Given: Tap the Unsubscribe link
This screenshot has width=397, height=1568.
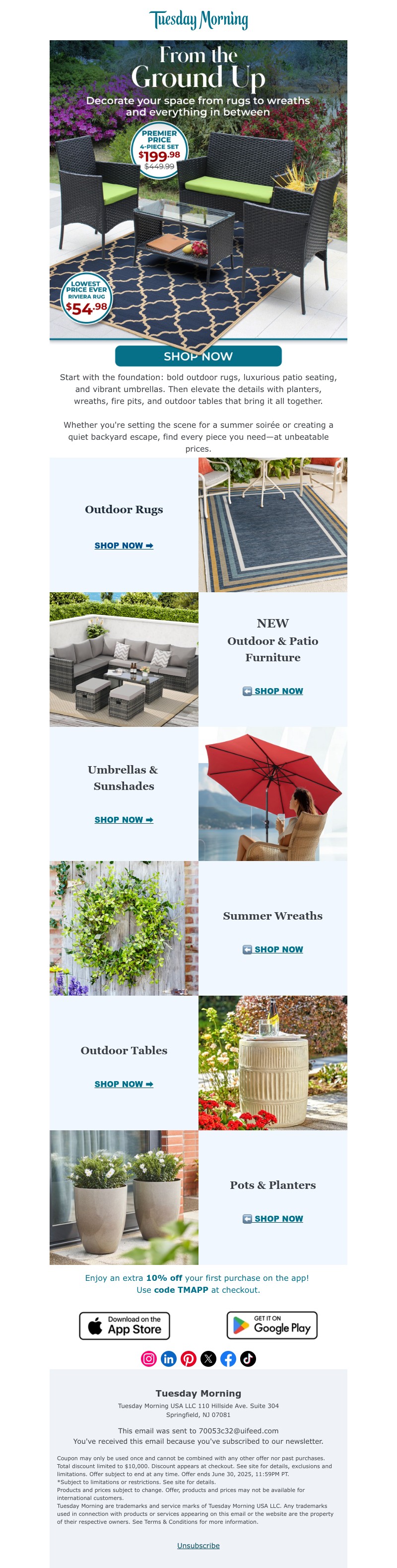Looking at the screenshot, I should tap(198, 1546).
